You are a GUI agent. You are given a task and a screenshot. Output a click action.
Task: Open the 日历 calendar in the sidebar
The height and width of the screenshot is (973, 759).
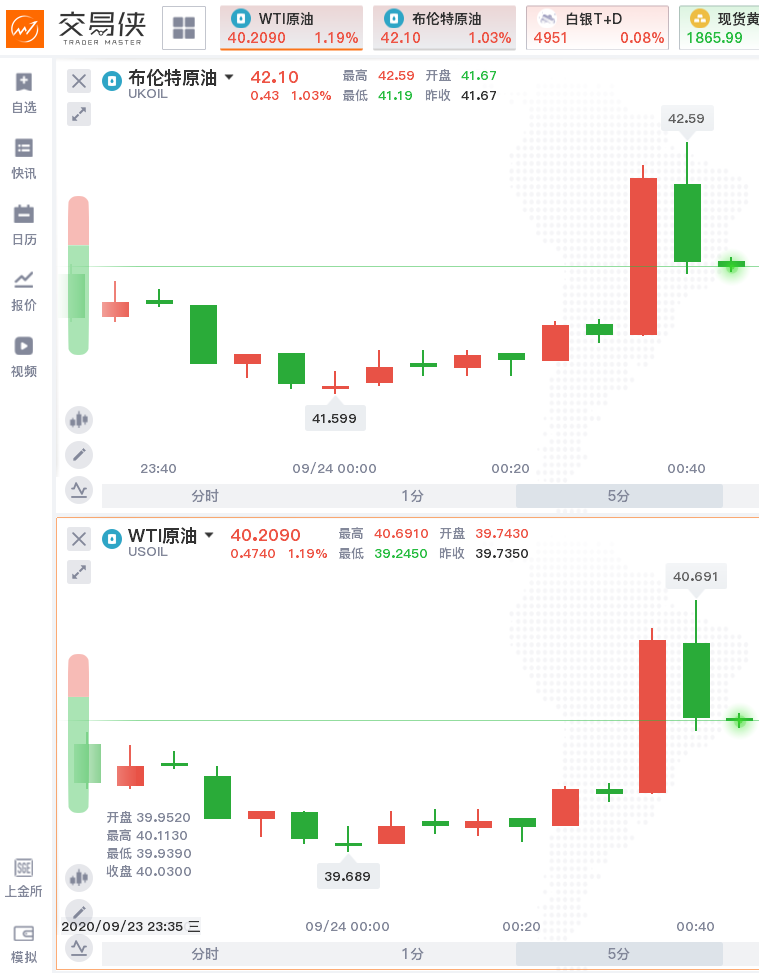(x=24, y=225)
